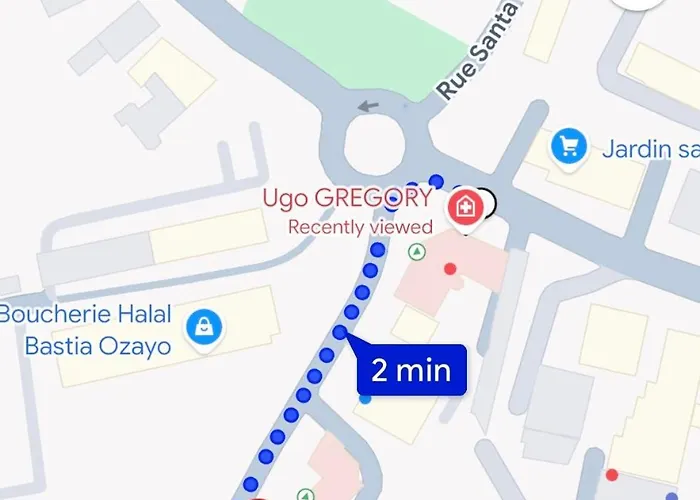Viewport: 700px width, 500px height.
Task: Open the Ugo GREGORY place pin
Action: point(466,208)
